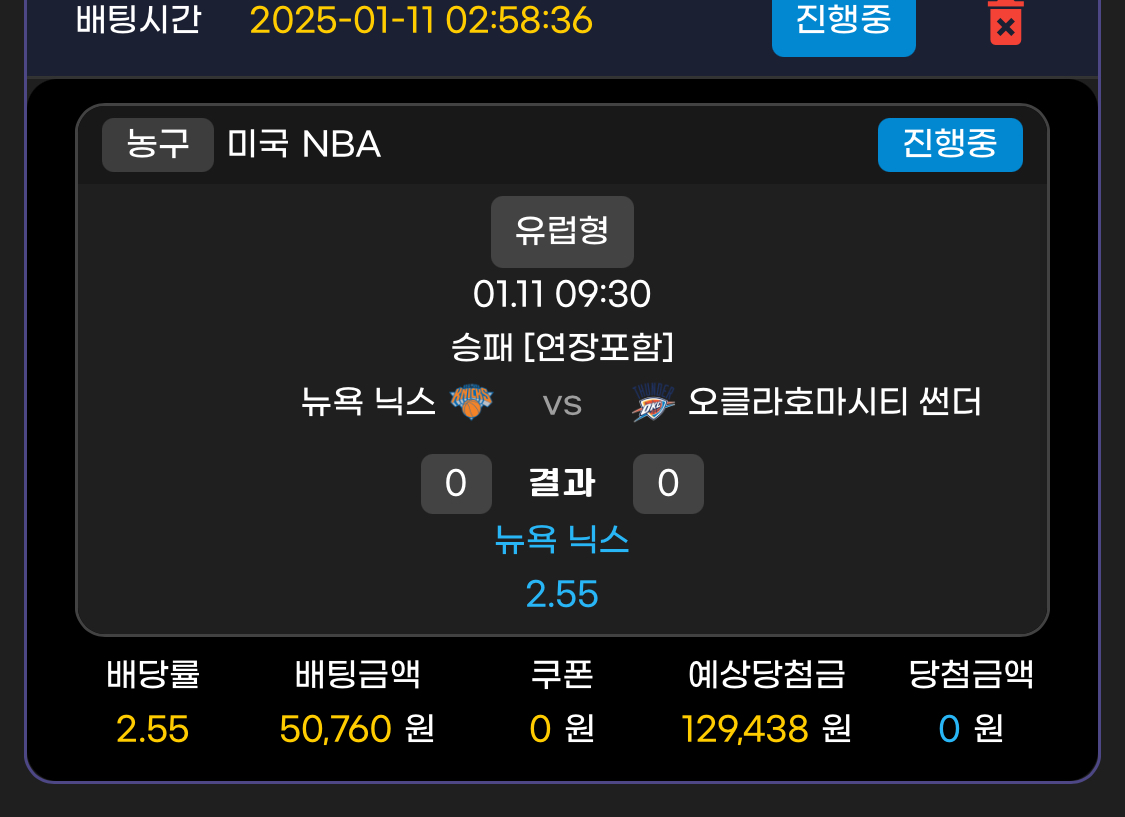Open the 뉴욕 닉스 vs 오클라호마시티 썬더 match card
The image size is (1125, 817).
pos(562,402)
